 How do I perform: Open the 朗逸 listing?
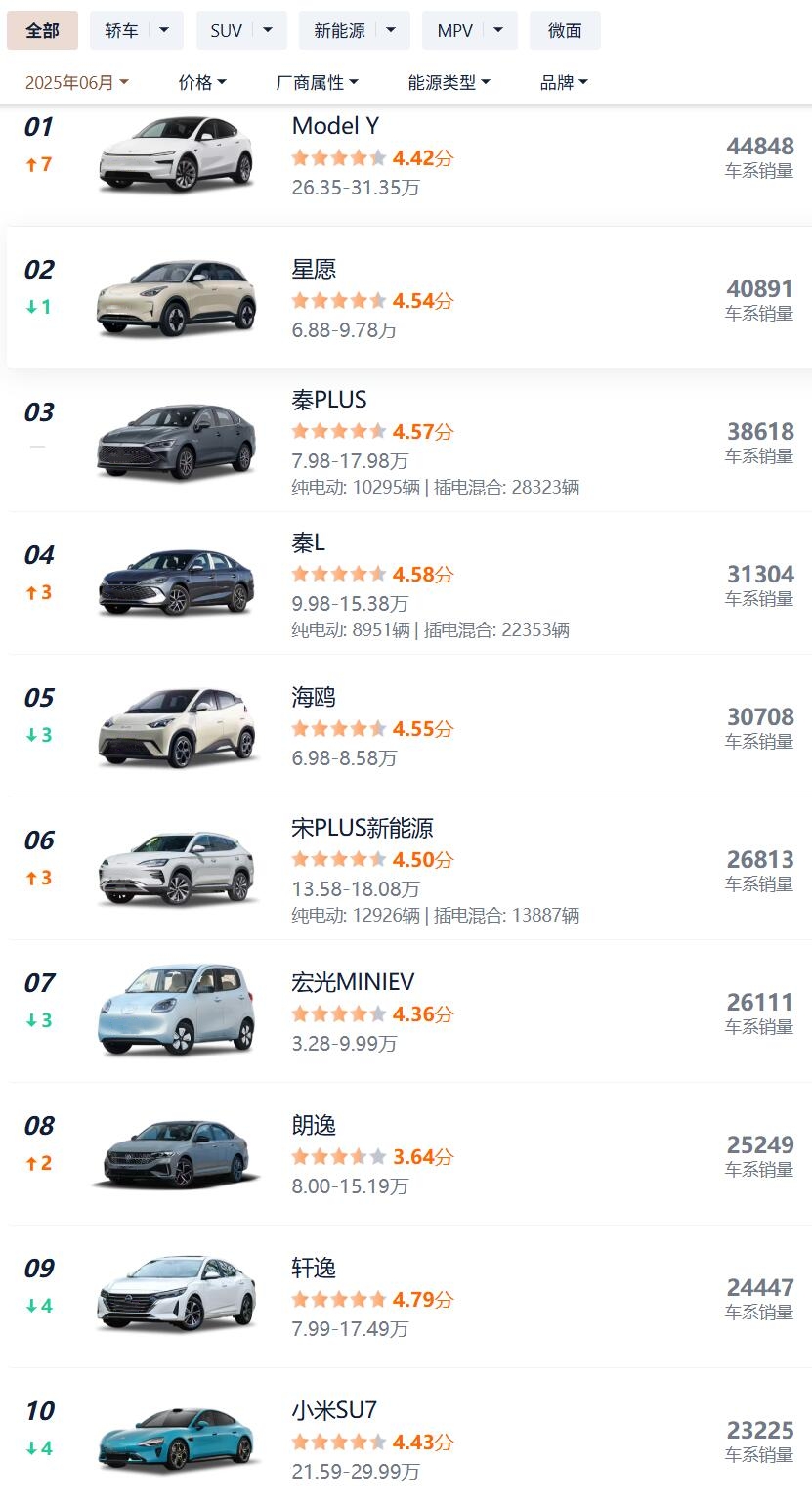[409, 1153]
